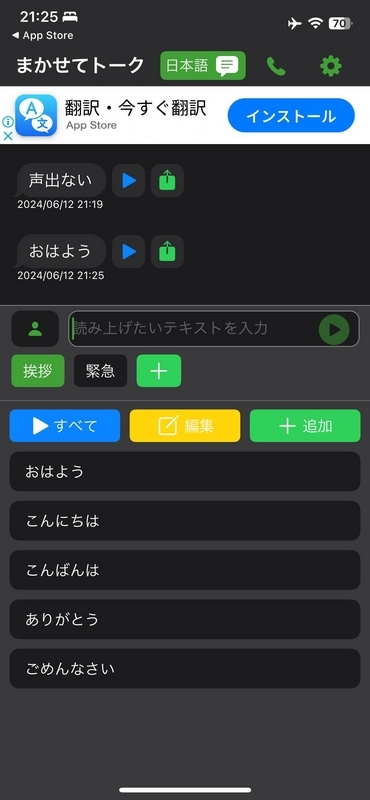370x800 pixels.
Task: Speak the こんにちは phrase
Action: [x=185, y=521]
